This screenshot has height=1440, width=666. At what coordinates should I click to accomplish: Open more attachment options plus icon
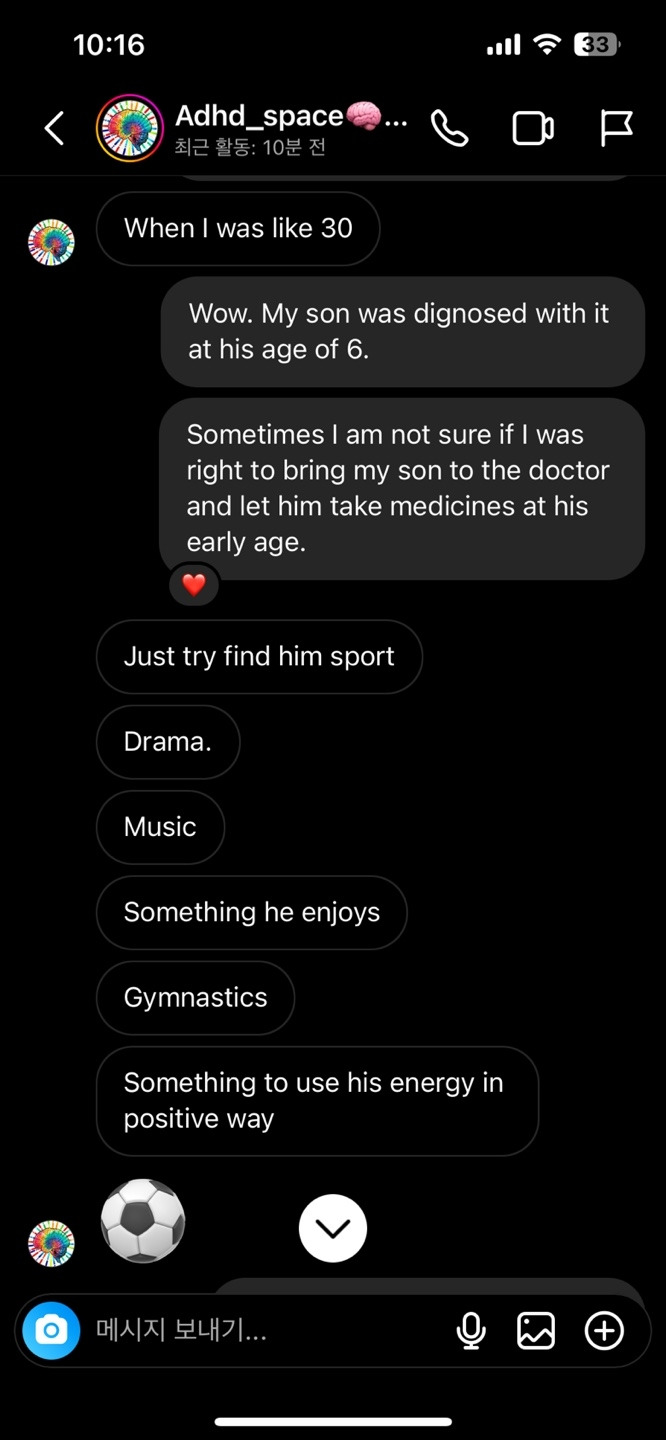(x=604, y=1331)
